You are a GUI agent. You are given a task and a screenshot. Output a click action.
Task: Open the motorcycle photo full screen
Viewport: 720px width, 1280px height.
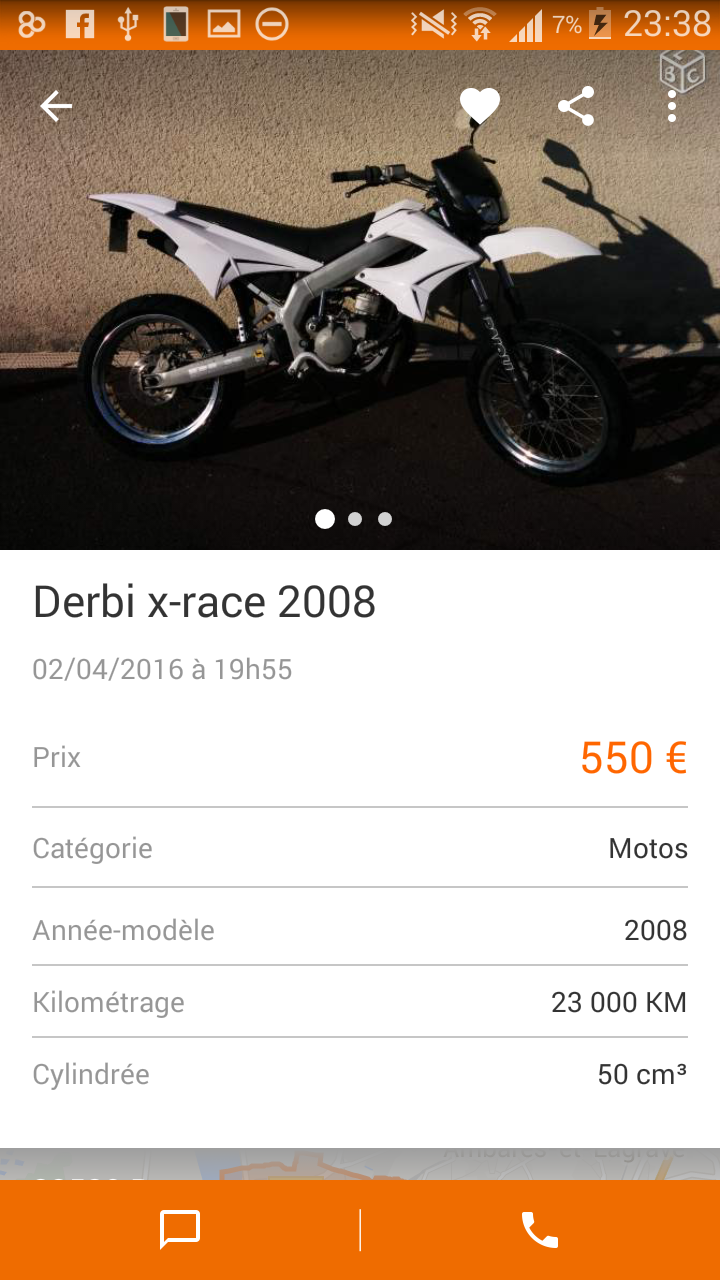(x=360, y=300)
